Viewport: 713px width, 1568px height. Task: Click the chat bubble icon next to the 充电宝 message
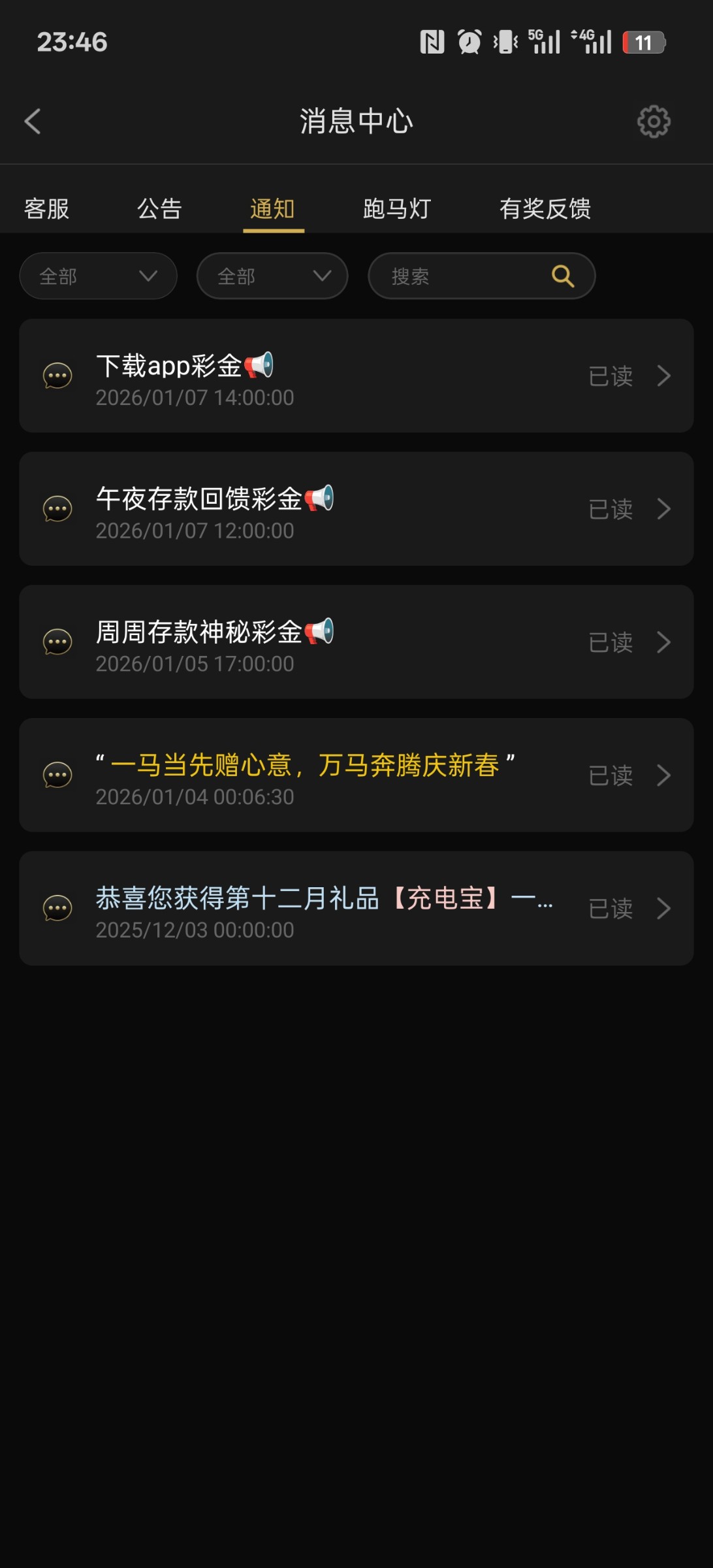pos(57,908)
